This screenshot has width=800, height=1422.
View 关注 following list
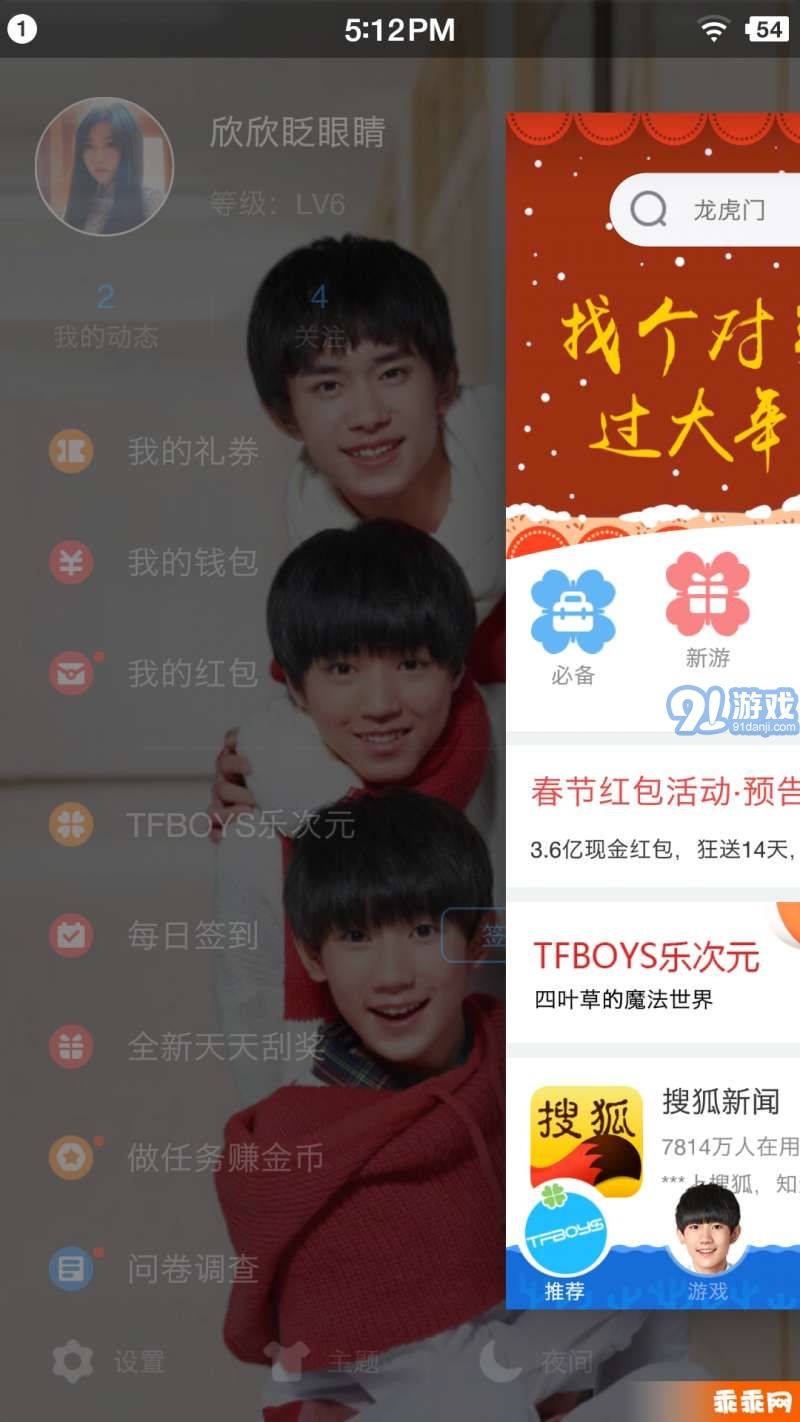pos(319,315)
